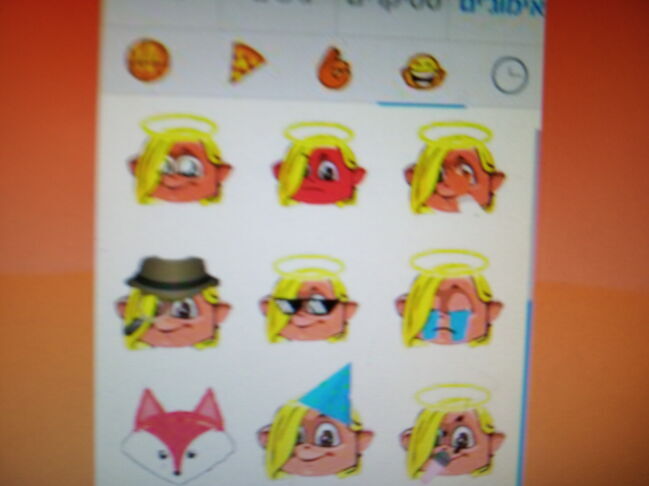Open the recent stickers clock tab
Viewport: 649px width, 486px height.
510,75
